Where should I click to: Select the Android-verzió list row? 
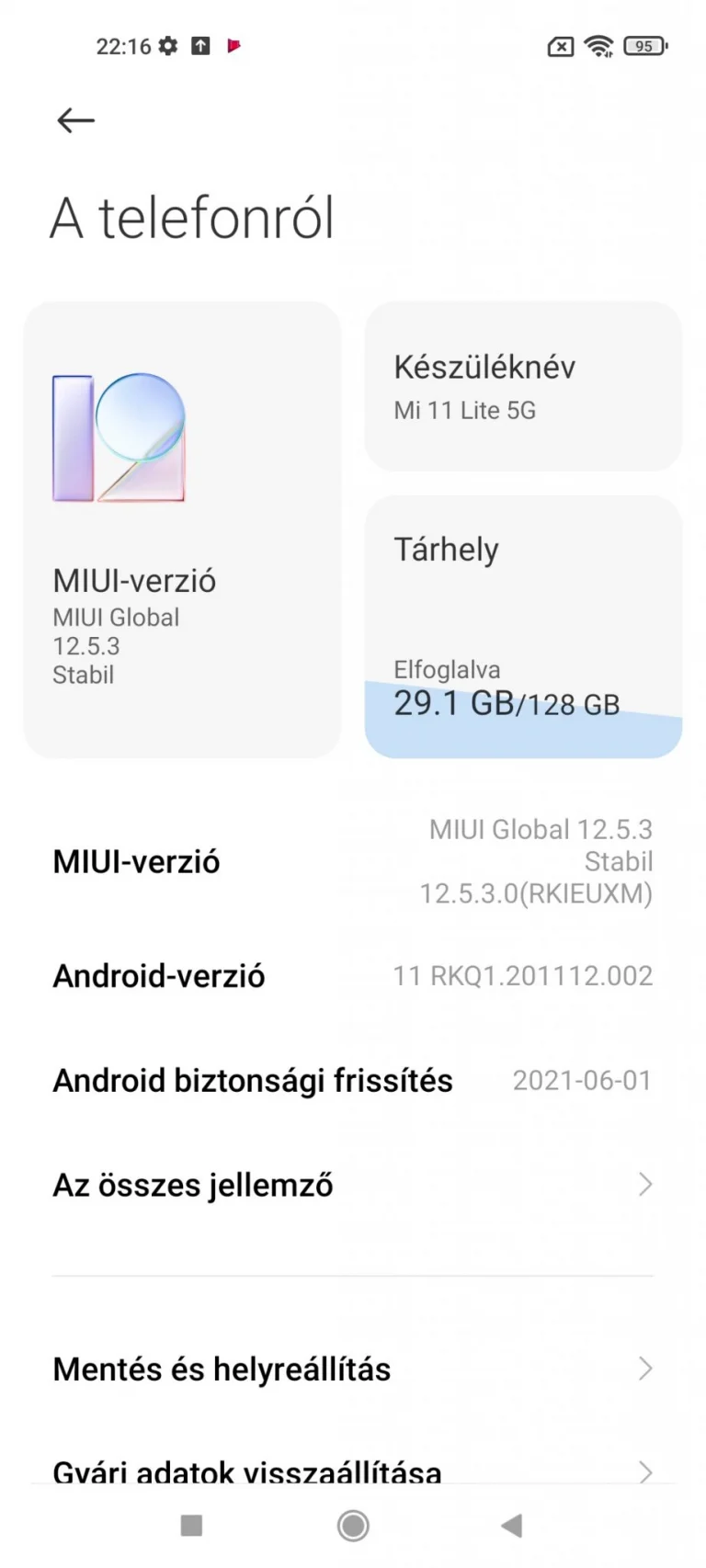pyautogui.click(x=352, y=975)
